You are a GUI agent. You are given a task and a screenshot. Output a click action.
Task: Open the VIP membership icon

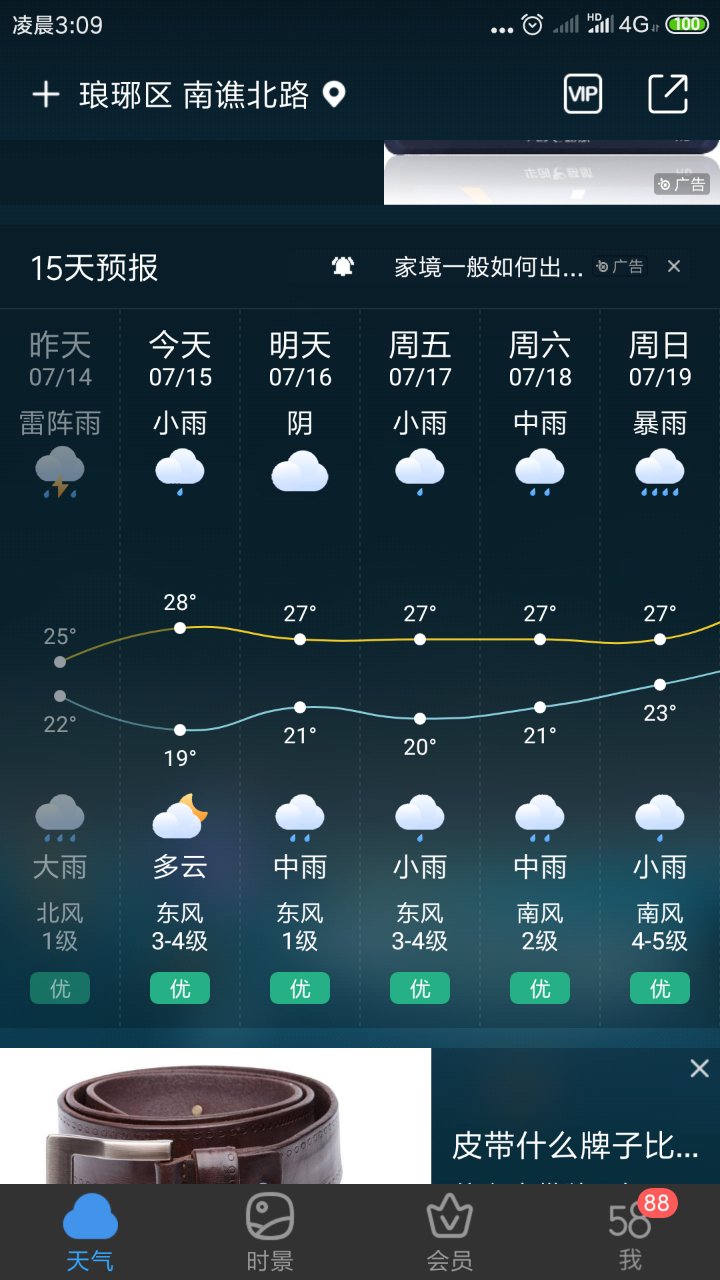coord(583,95)
